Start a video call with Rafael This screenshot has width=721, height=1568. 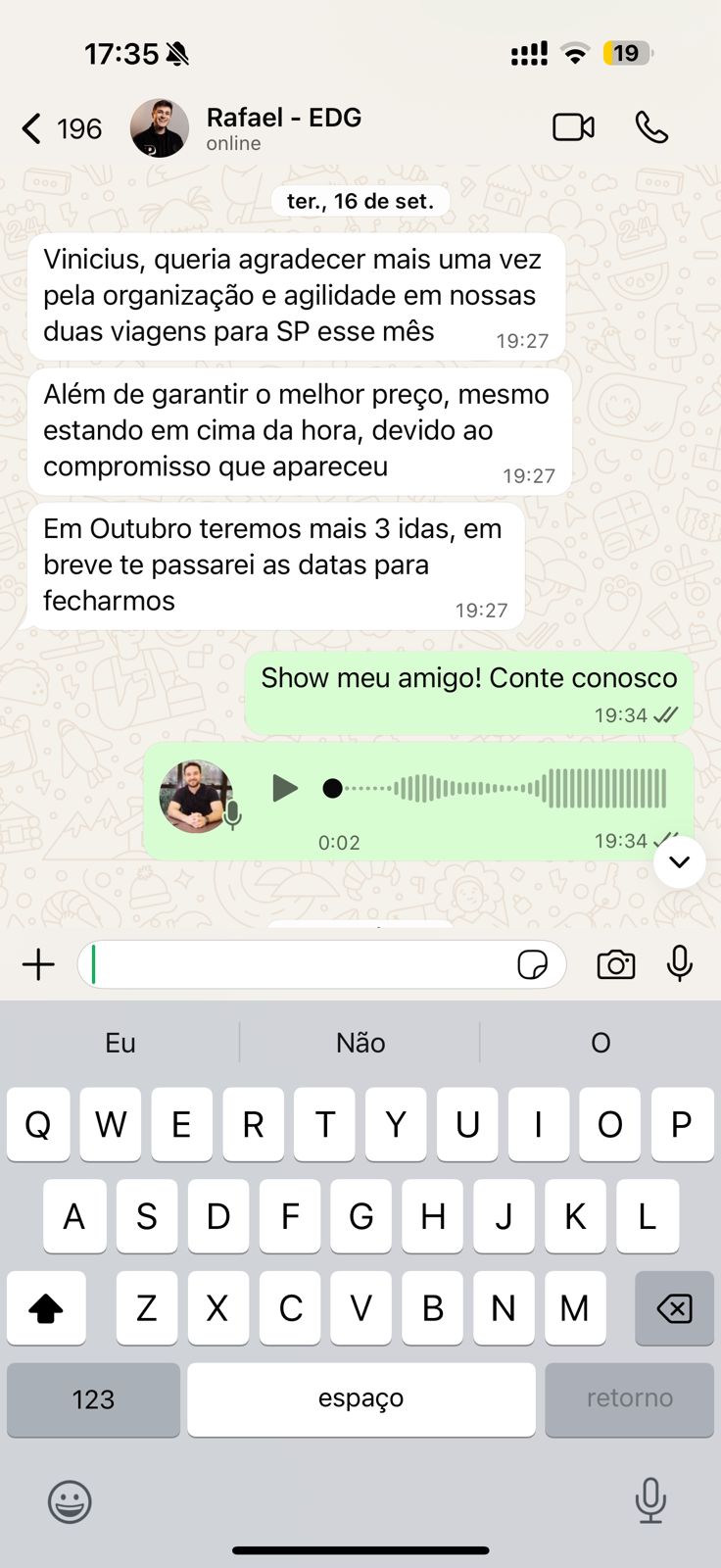(573, 127)
